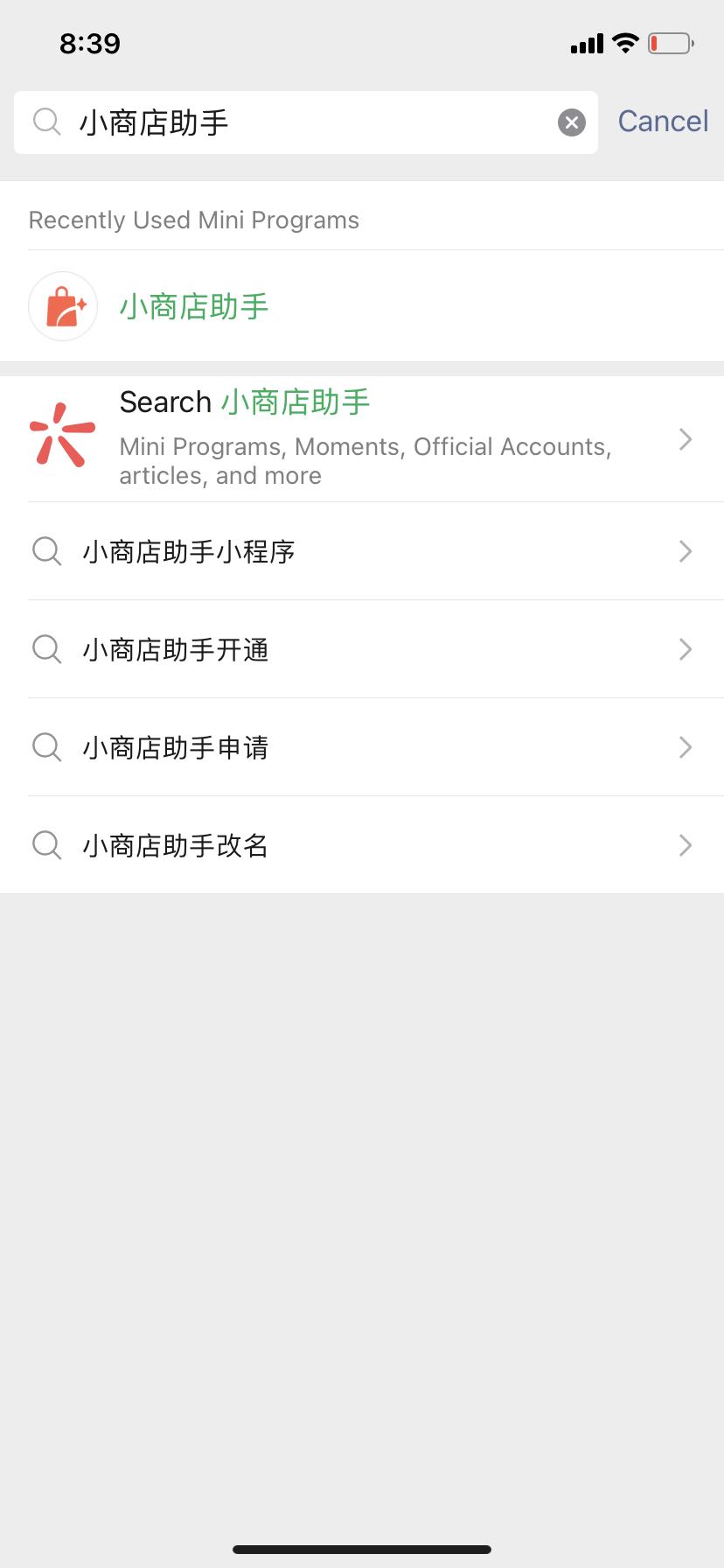Screen dimensions: 724x1568
Task: Select the suggestion 小商店助手小程序
Action: [x=362, y=551]
